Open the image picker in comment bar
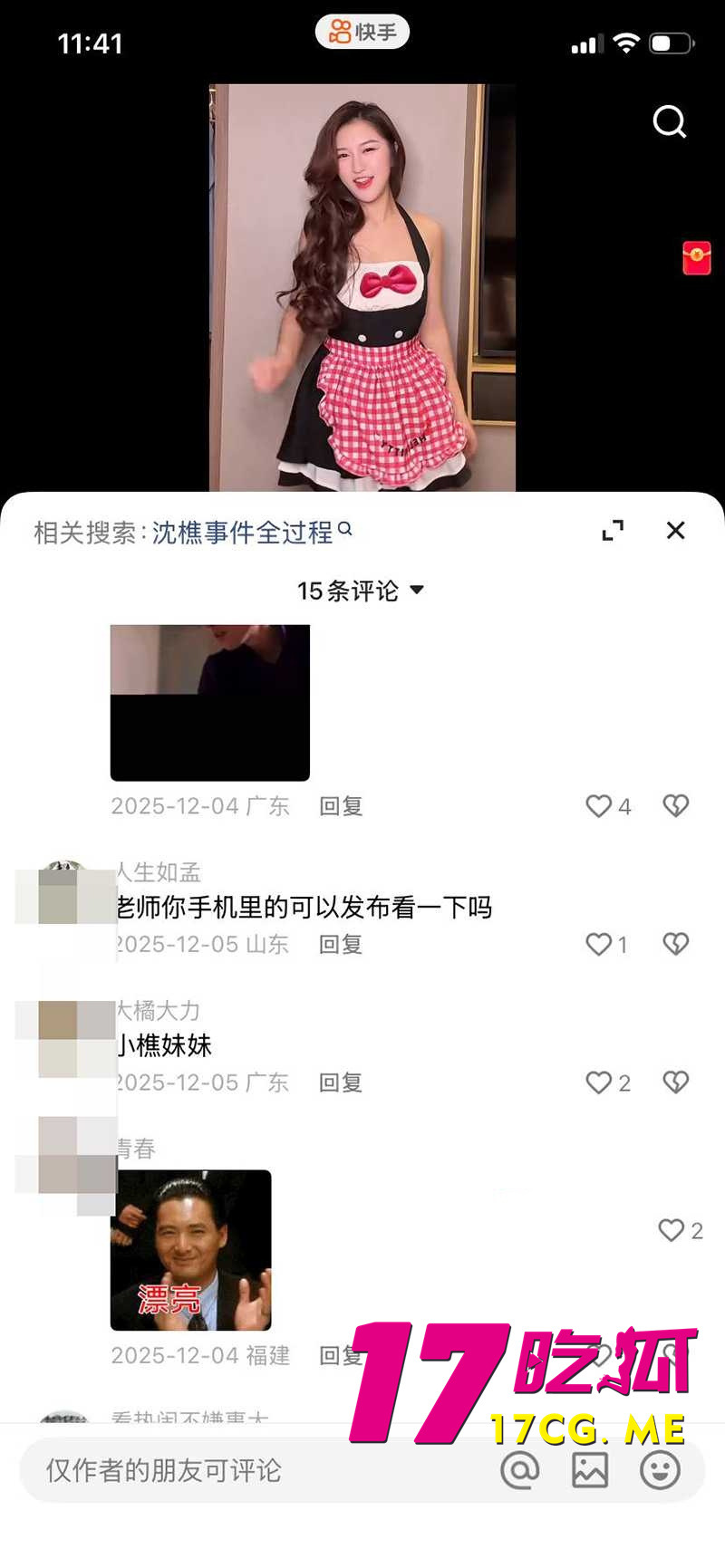Image resolution: width=725 pixels, height=1568 pixels. tap(590, 1470)
